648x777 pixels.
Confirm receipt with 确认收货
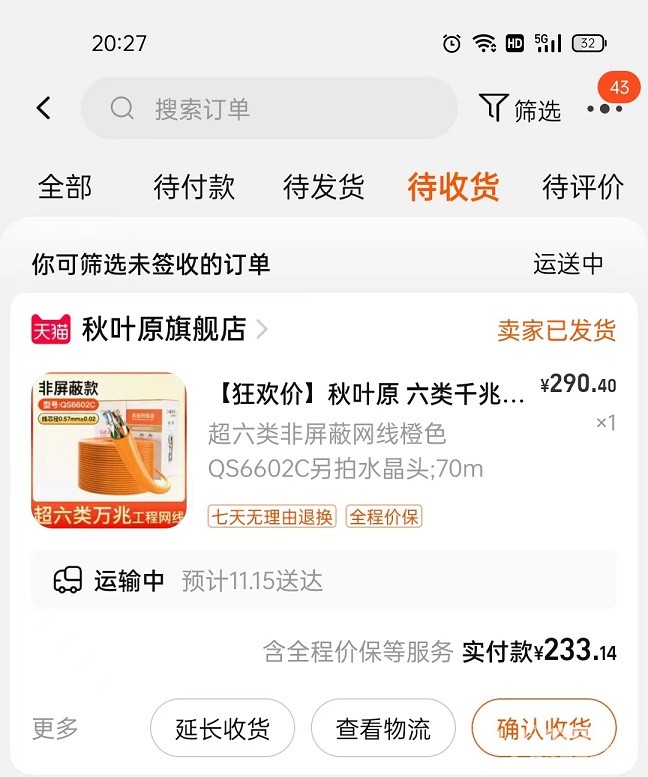(544, 728)
